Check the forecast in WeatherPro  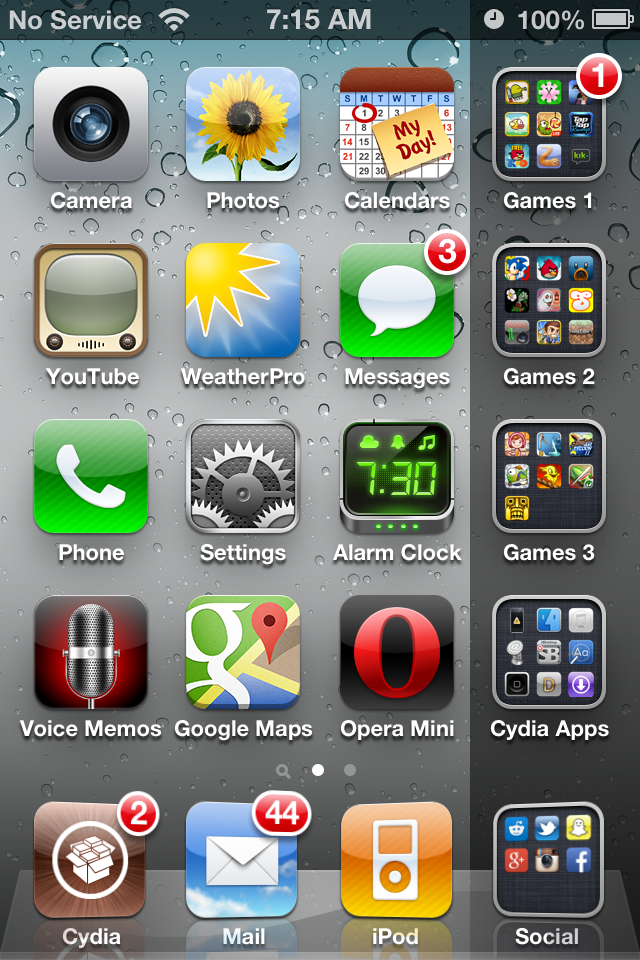coord(243,301)
